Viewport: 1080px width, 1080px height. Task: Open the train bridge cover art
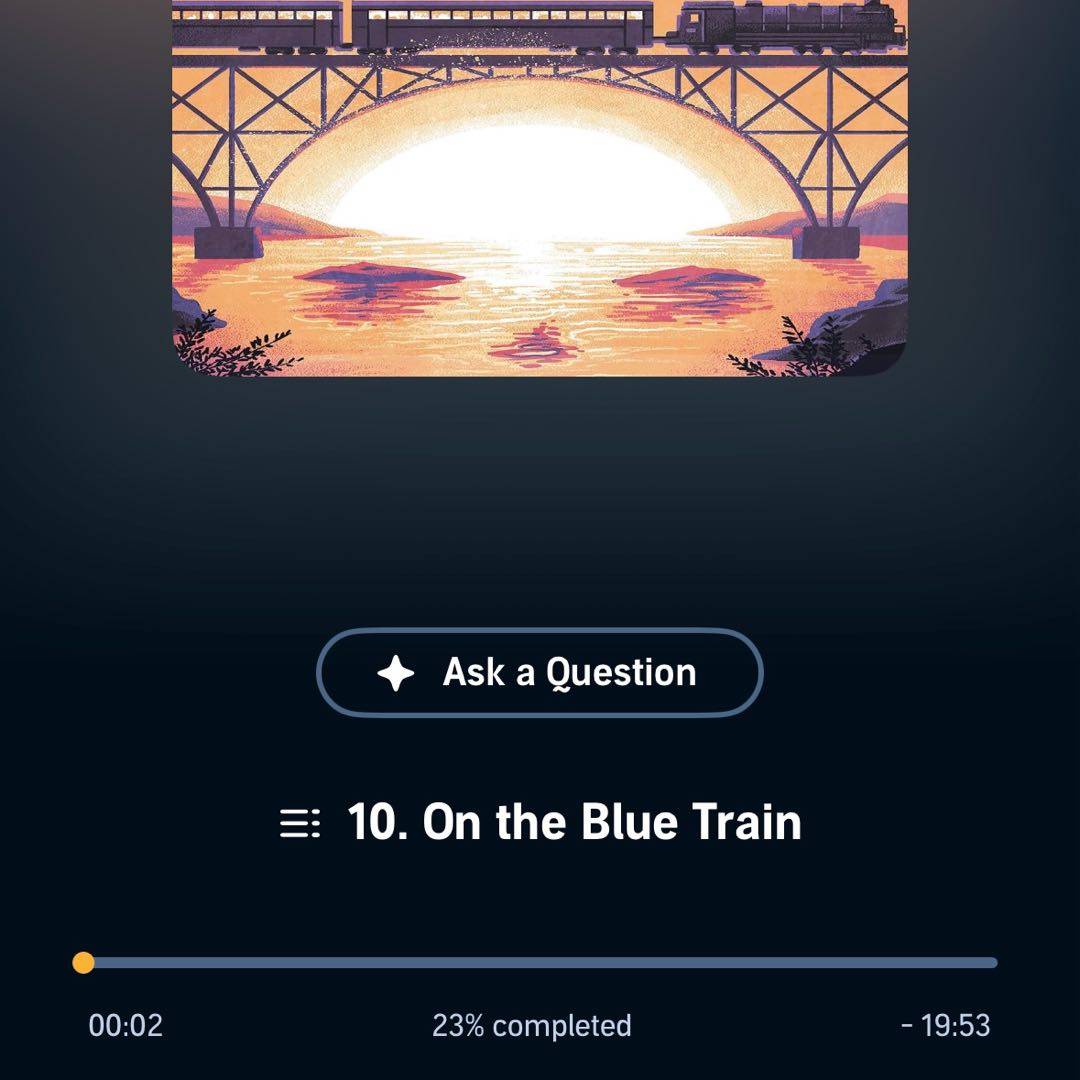pos(540,188)
